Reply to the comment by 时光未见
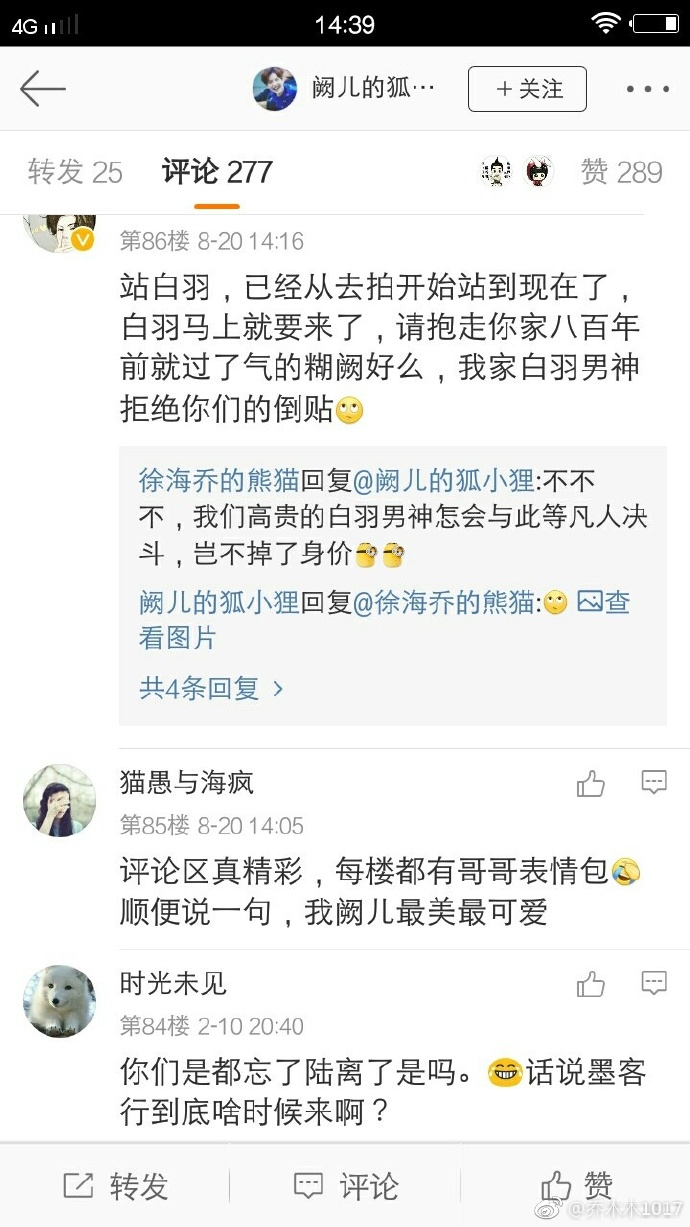This screenshot has width=690, height=1227. coord(654,983)
